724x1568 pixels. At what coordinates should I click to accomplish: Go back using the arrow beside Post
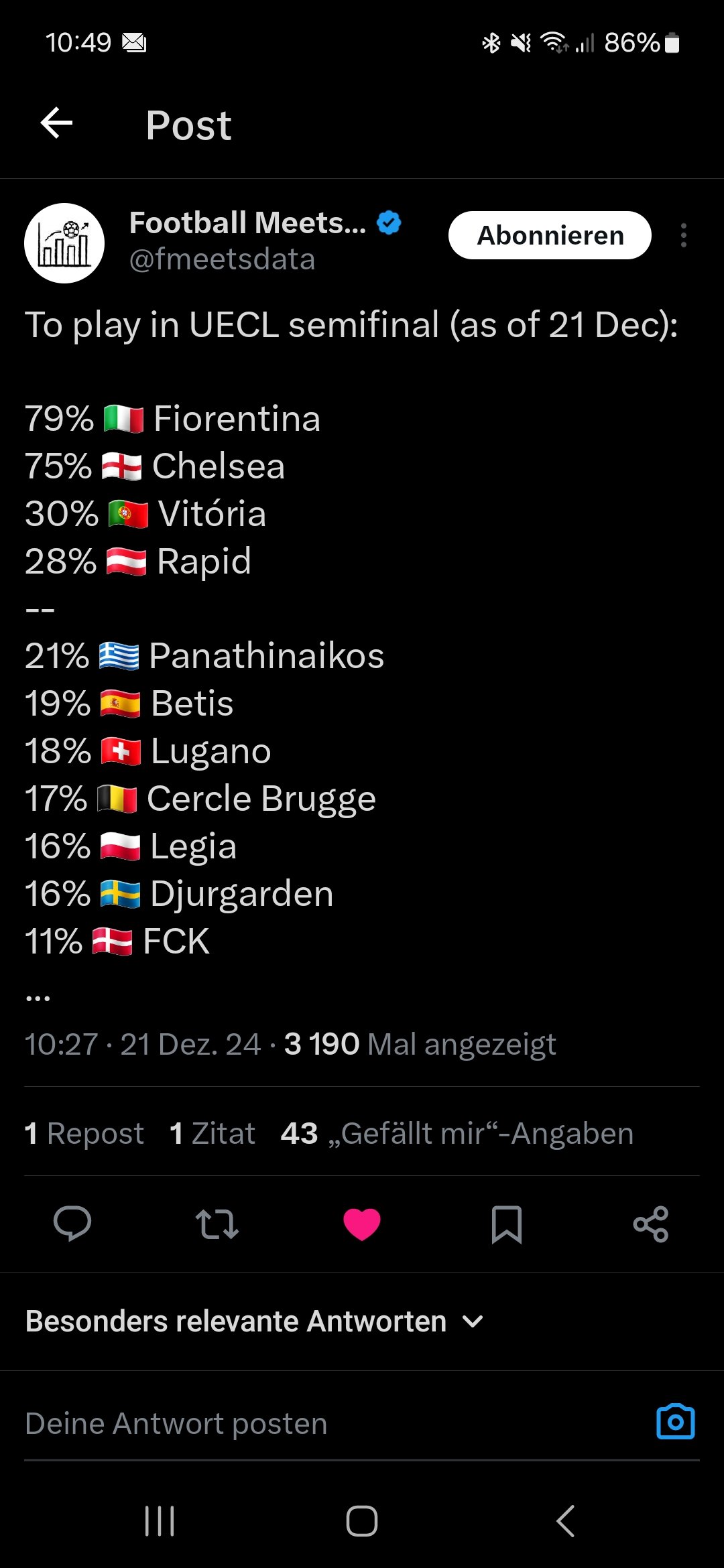[56, 123]
